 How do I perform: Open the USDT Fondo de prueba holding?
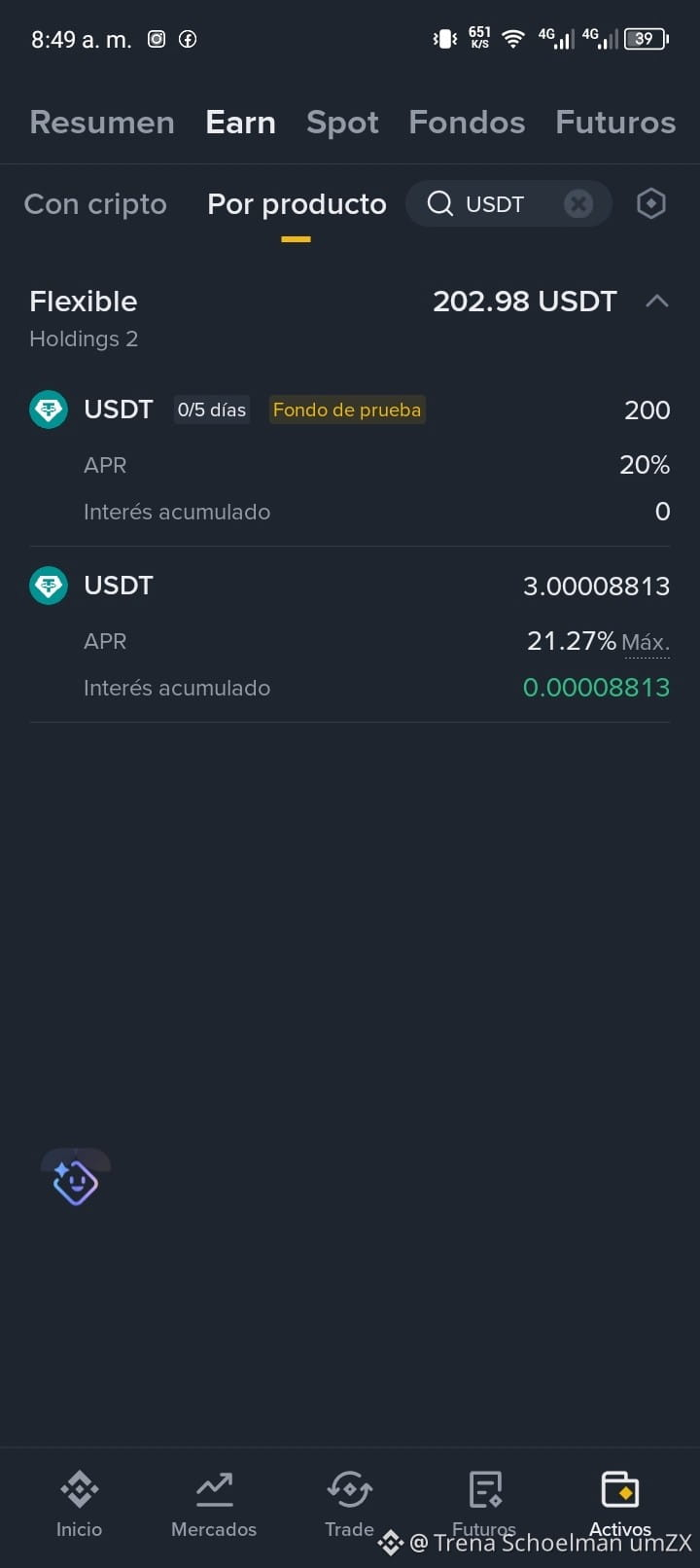[350, 460]
